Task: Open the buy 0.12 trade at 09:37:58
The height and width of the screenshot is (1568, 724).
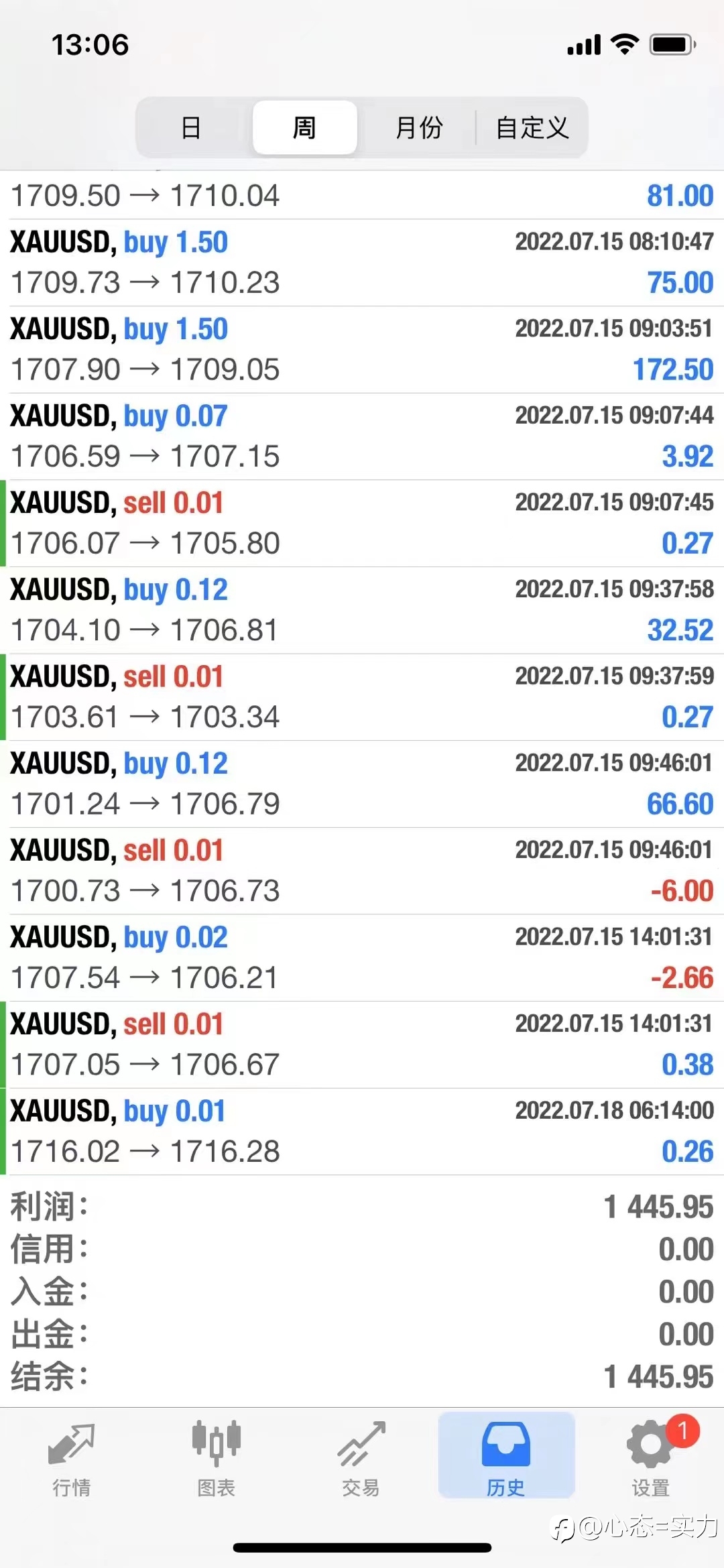Action: pyautogui.click(x=362, y=610)
